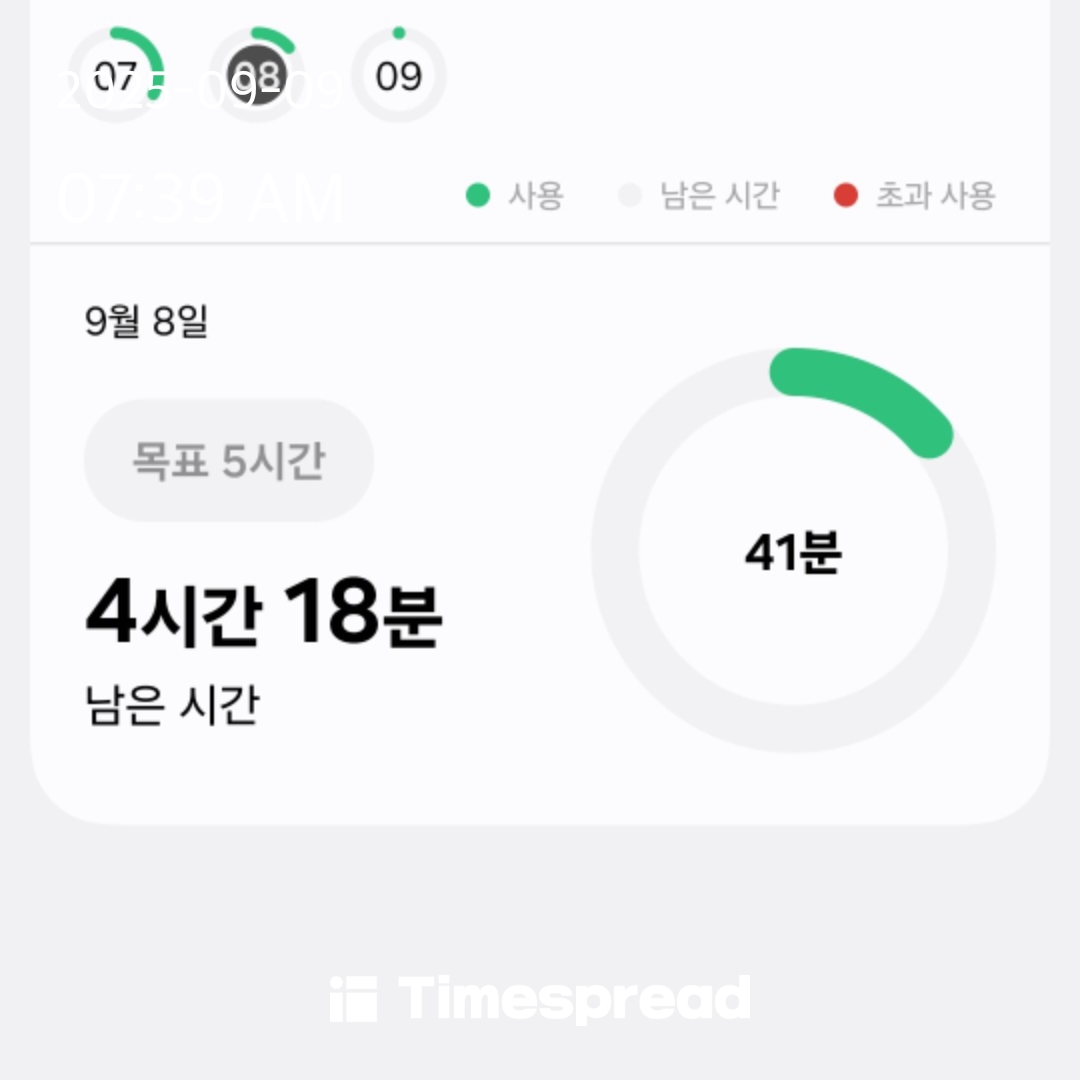Select day 07 in the date row
Image resolution: width=1080 pixels, height=1080 pixels.
[115, 75]
